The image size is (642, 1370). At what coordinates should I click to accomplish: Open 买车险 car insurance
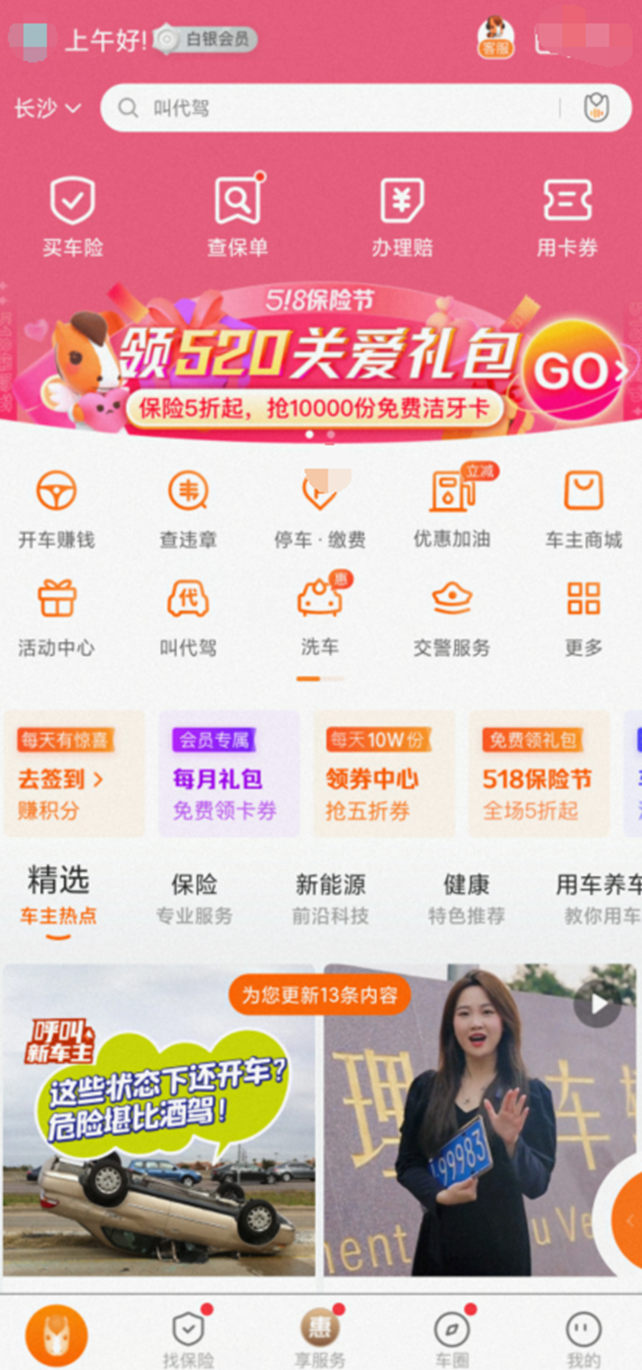click(x=72, y=215)
